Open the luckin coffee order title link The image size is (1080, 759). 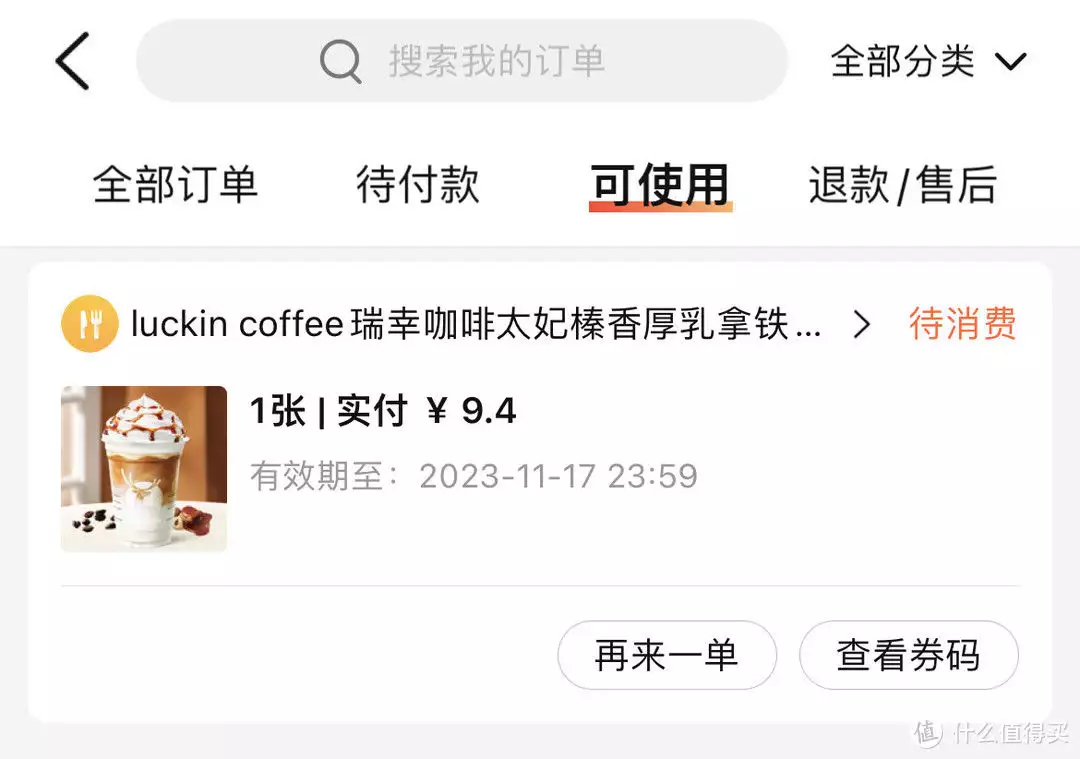click(x=476, y=324)
